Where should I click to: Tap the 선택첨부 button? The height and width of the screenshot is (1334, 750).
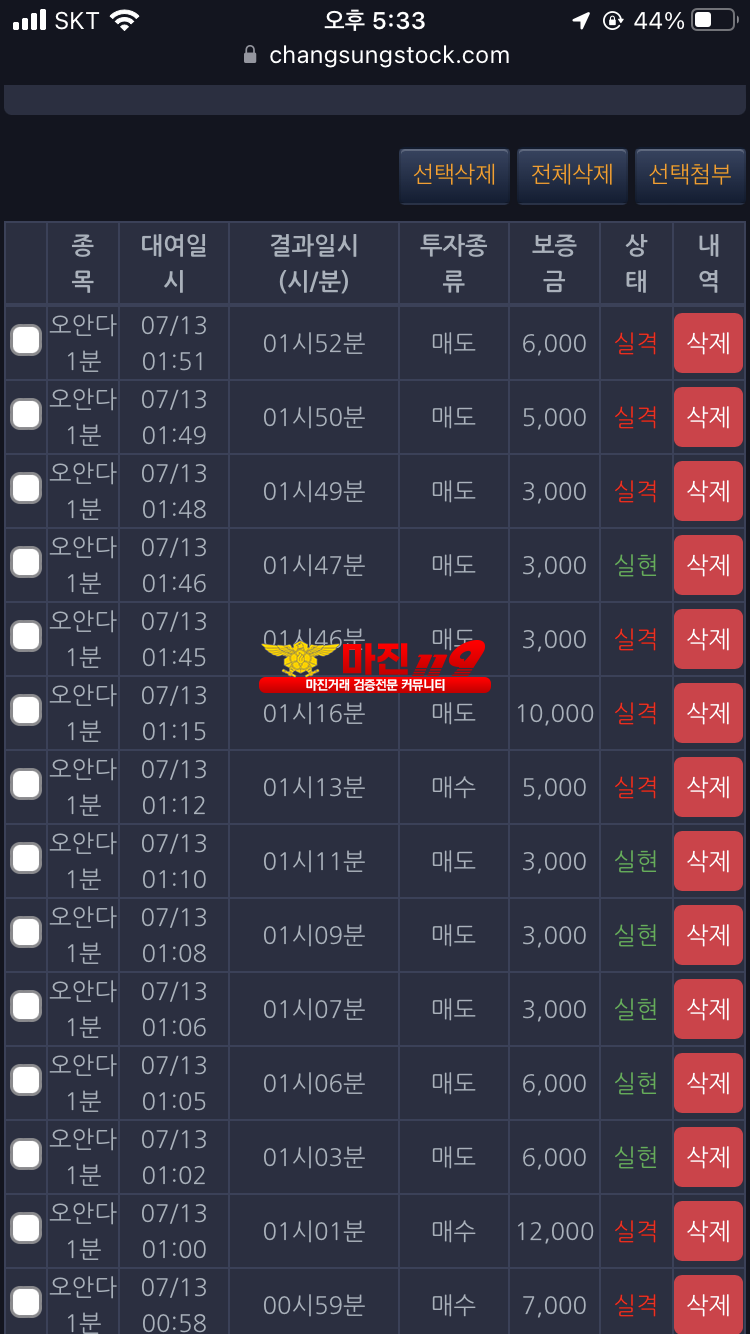click(x=690, y=176)
